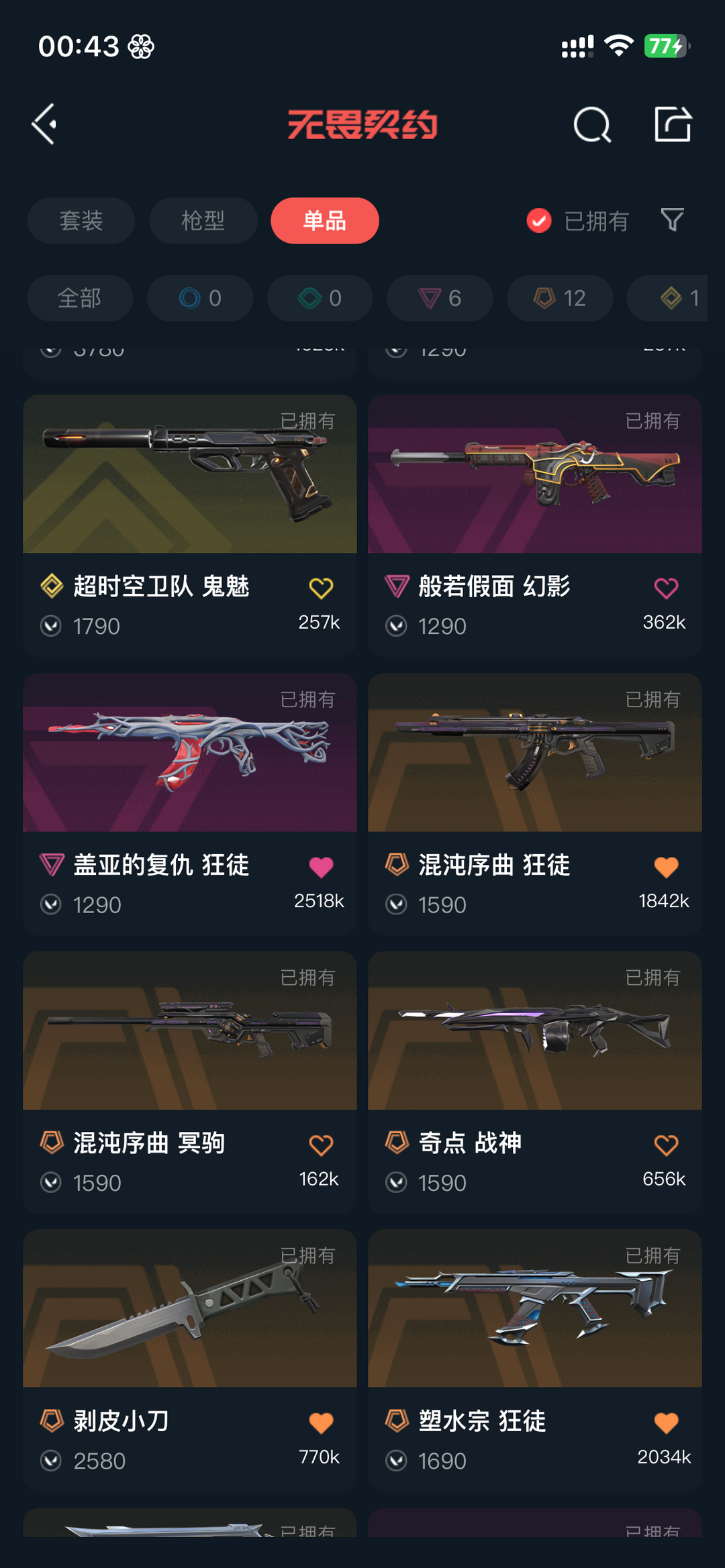This screenshot has height=1568, width=725.
Task: Like the 超时空卫队 鬼魅 skin
Action: (321, 588)
